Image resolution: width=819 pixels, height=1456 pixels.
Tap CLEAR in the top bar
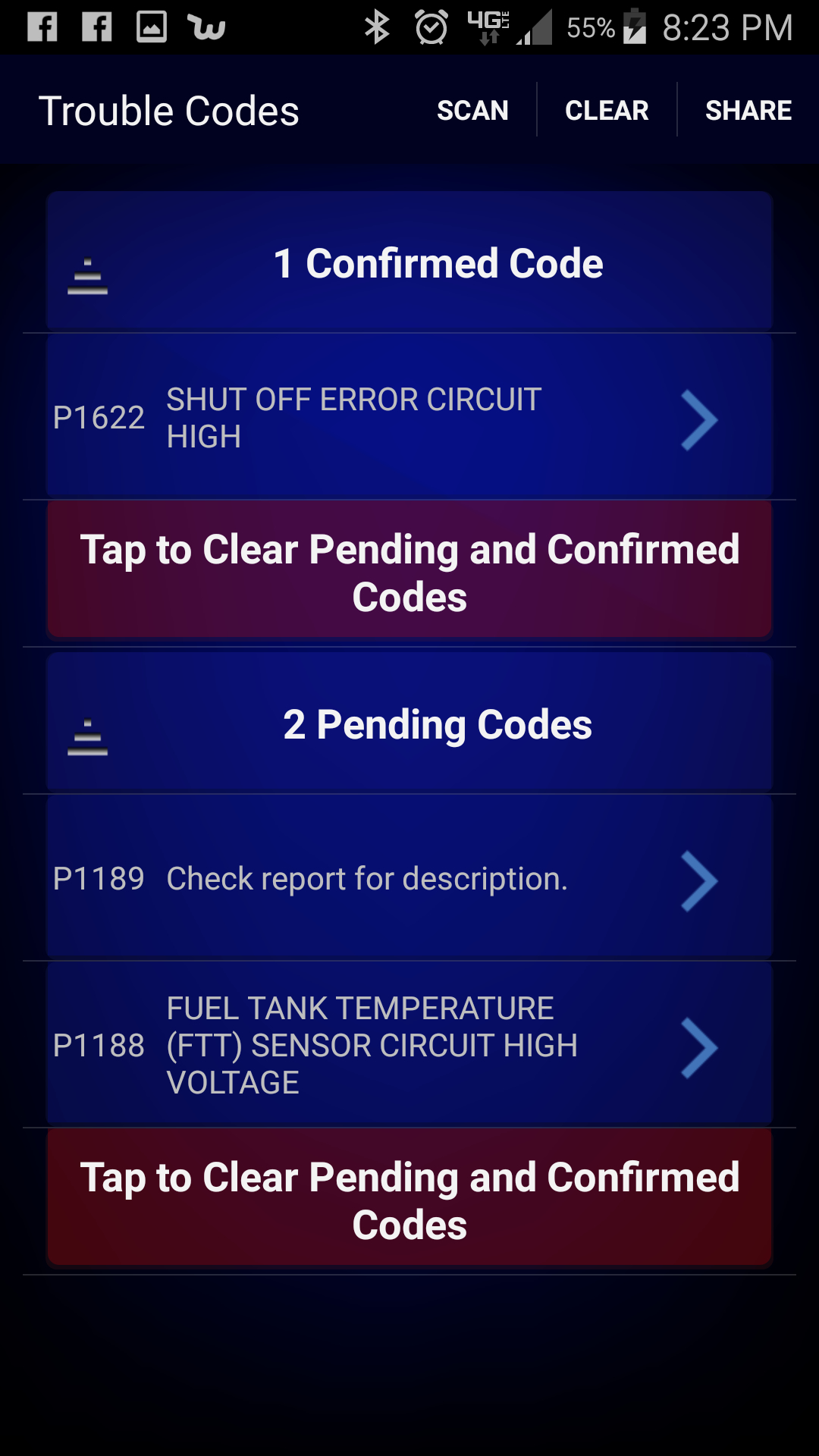[x=607, y=111]
